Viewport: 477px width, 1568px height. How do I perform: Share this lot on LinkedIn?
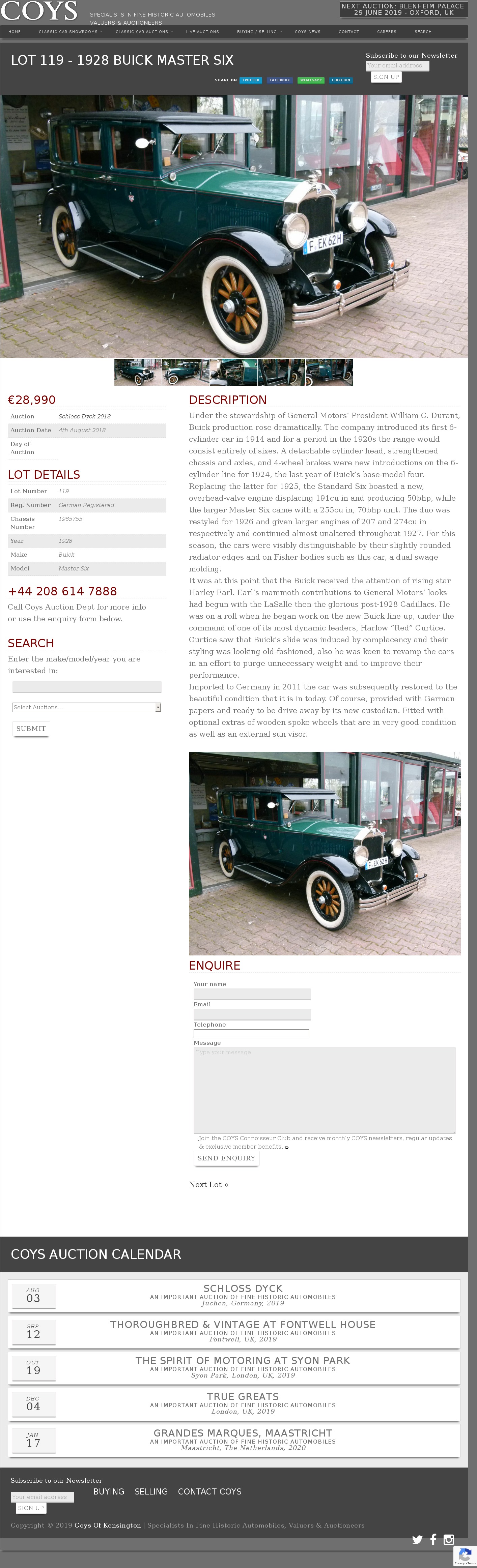coord(340,80)
